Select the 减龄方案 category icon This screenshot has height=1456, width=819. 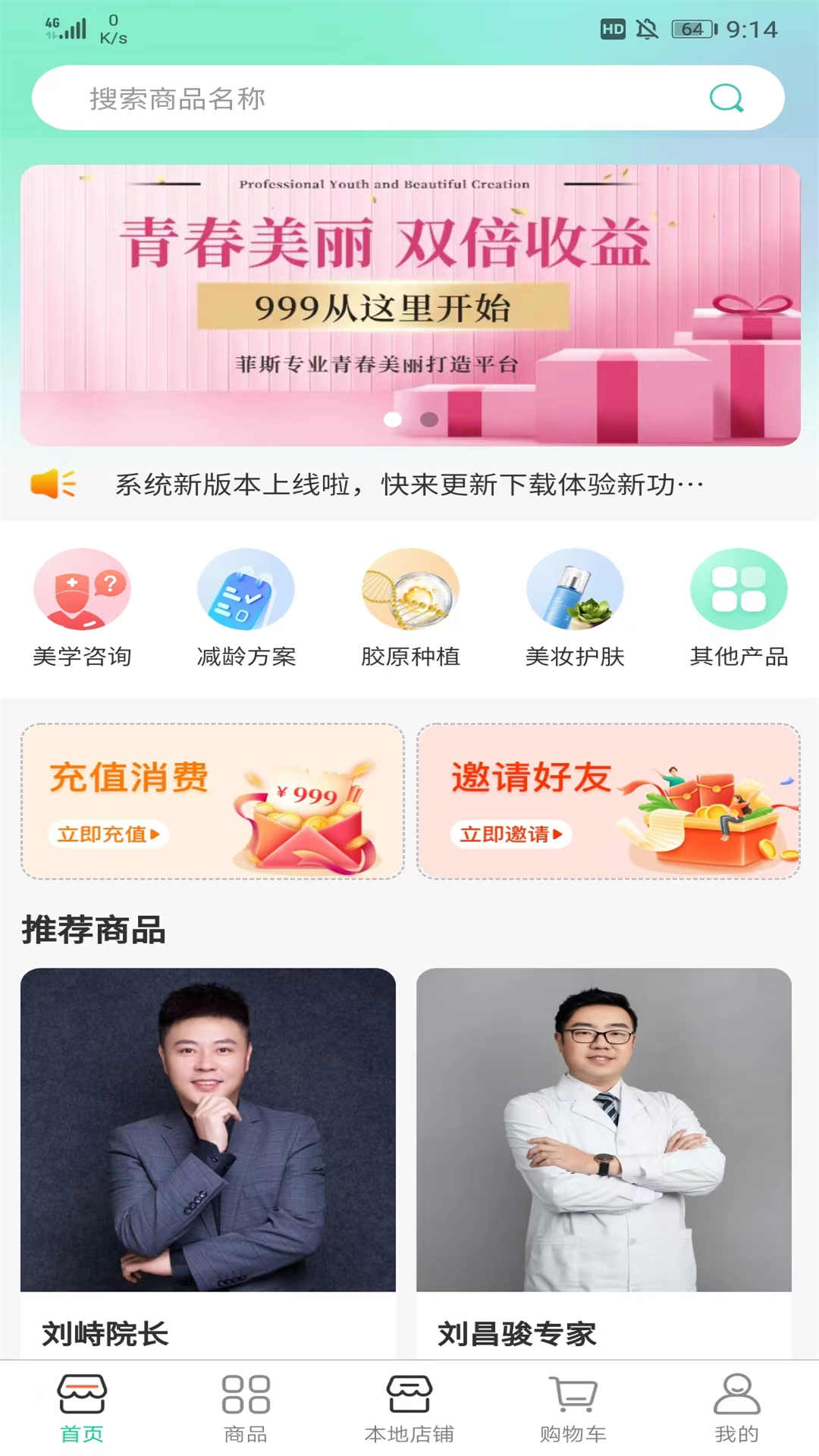pyautogui.click(x=244, y=591)
